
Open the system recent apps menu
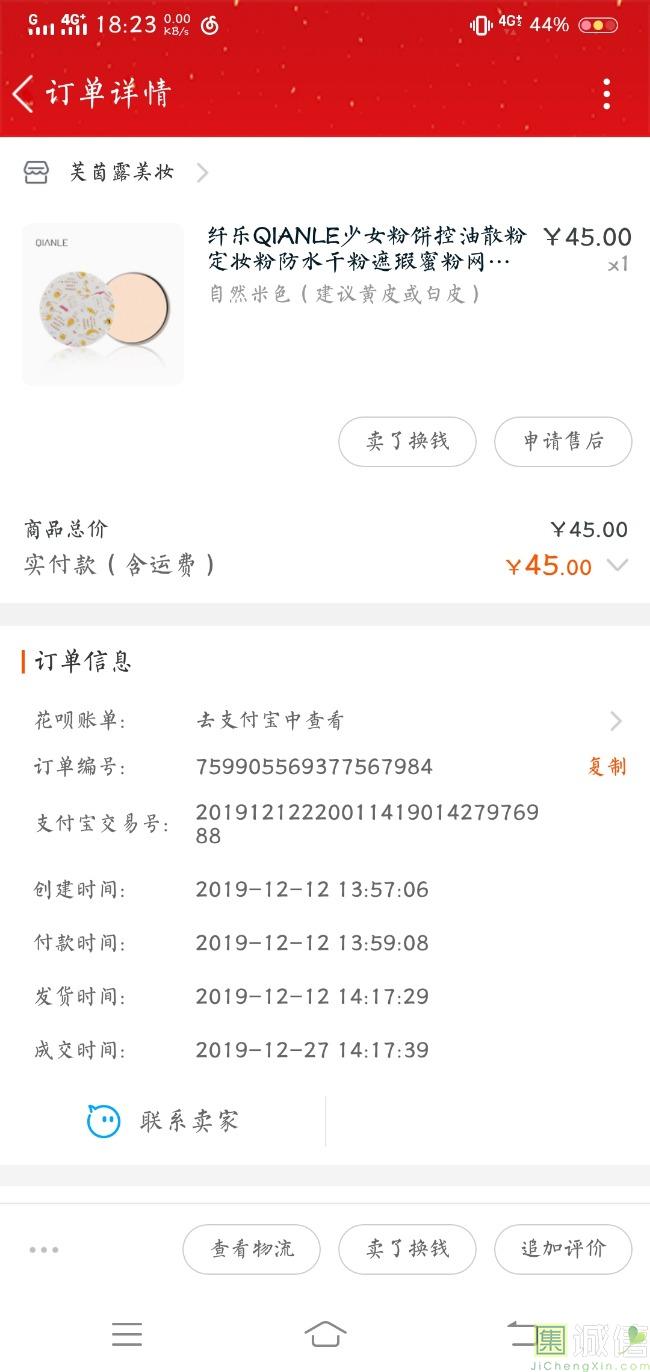(127, 1334)
